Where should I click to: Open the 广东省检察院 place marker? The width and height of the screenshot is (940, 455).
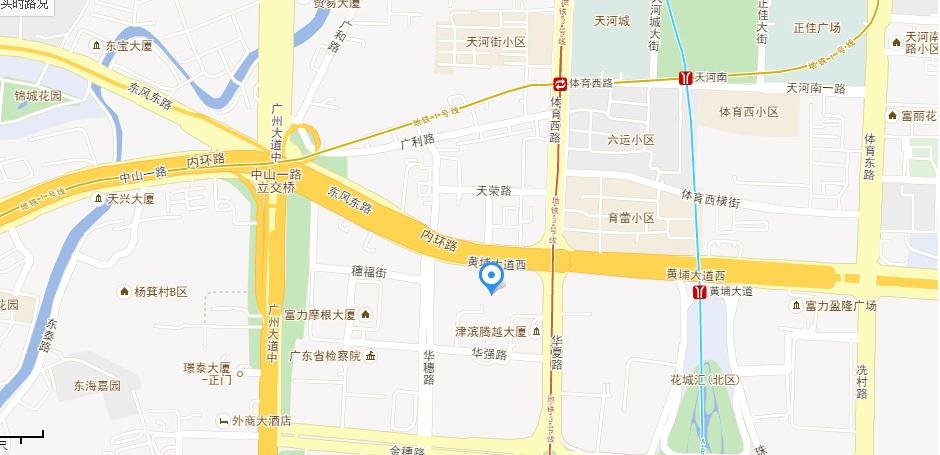tap(371, 355)
